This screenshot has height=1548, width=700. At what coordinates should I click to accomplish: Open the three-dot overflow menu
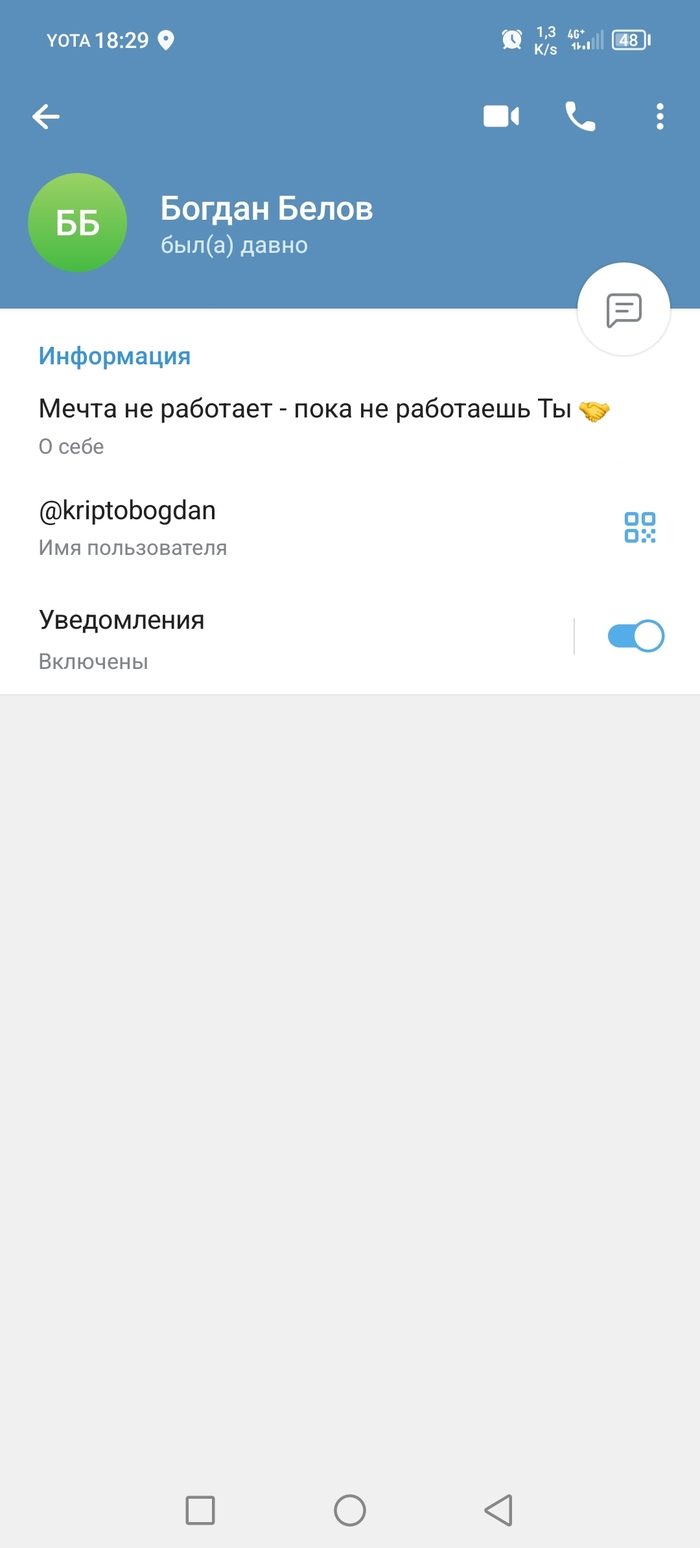click(659, 117)
